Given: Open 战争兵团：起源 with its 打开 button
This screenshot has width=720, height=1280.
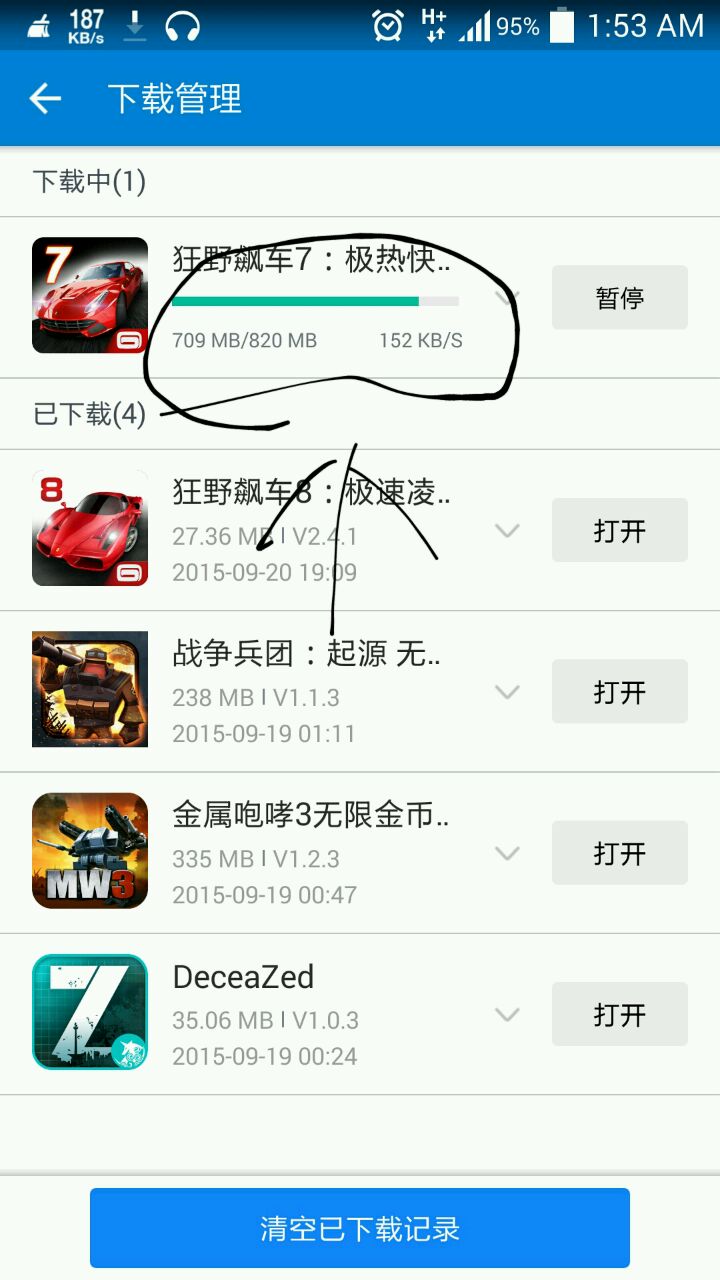Looking at the screenshot, I should pyautogui.click(x=620, y=691).
